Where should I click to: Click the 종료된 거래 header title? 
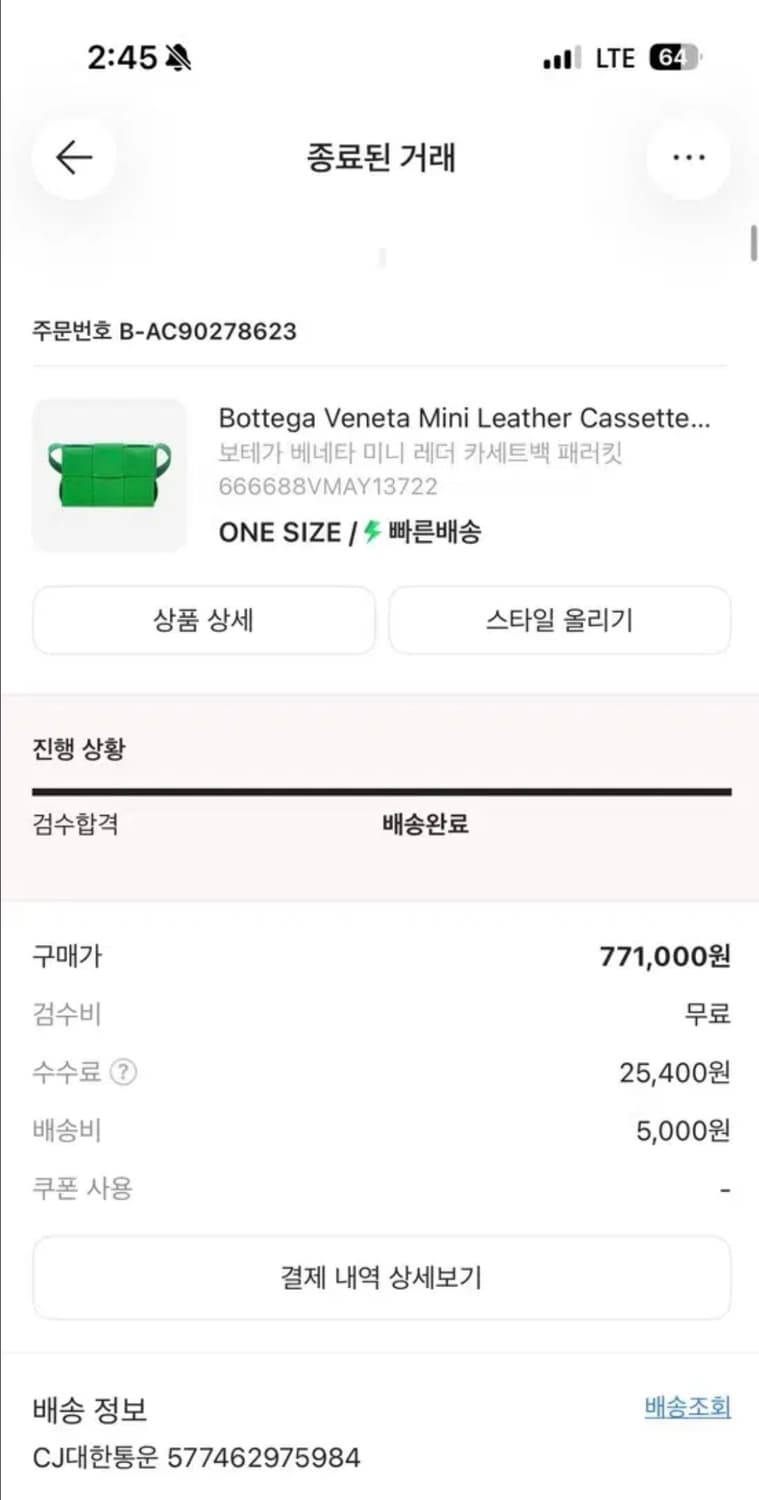tap(380, 157)
